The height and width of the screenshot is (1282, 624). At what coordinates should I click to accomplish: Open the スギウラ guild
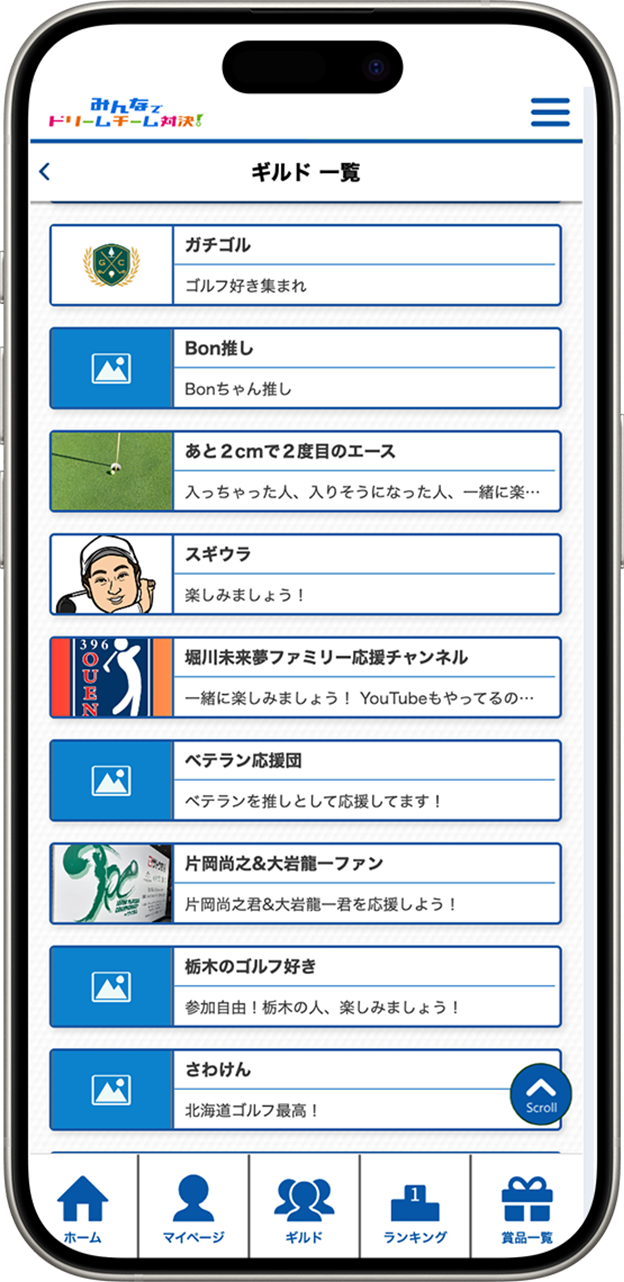(x=305, y=574)
